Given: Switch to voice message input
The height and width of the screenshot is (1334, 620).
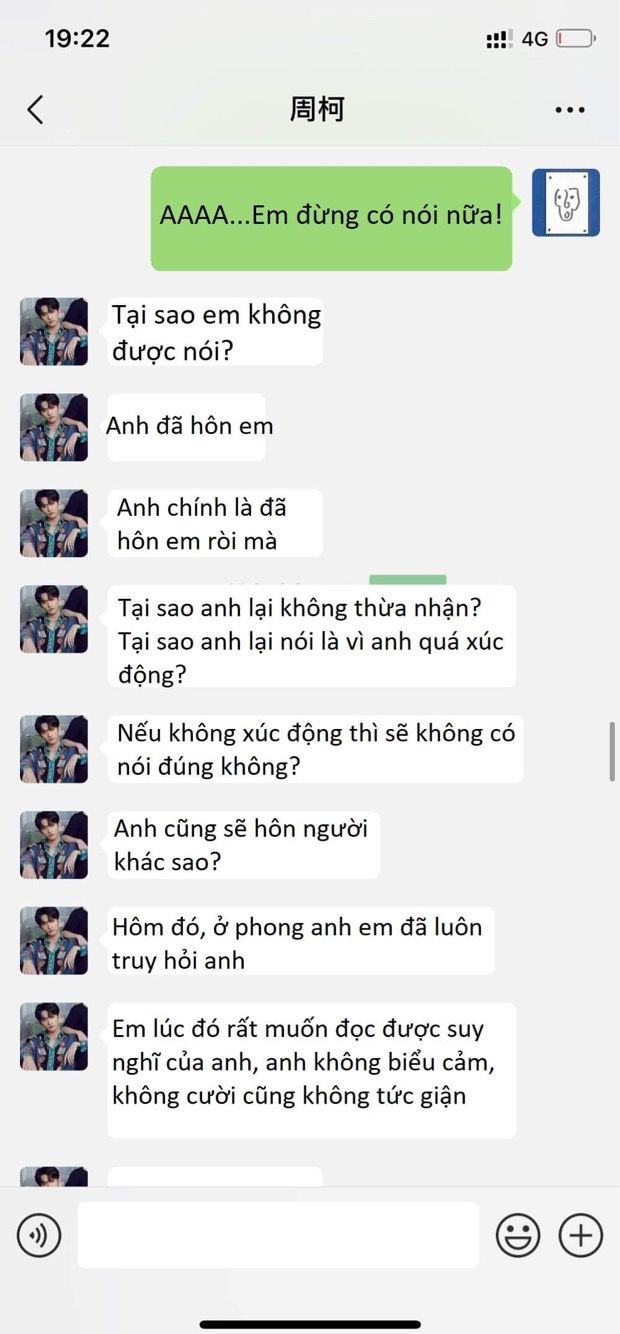Looking at the screenshot, I should [39, 1236].
